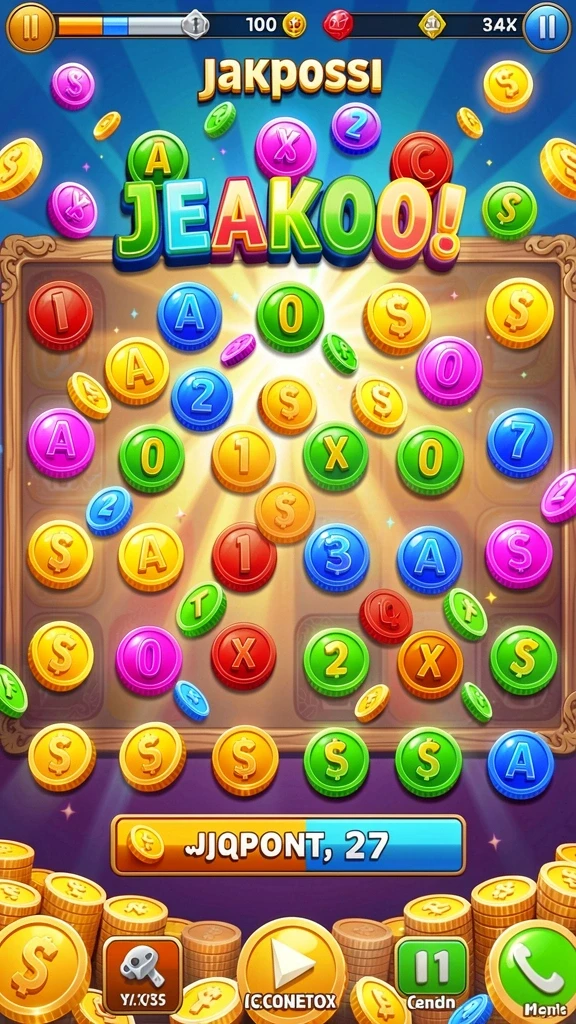Hit the big yellow play button
576x1024 pixels.
(x=291, y=970)
